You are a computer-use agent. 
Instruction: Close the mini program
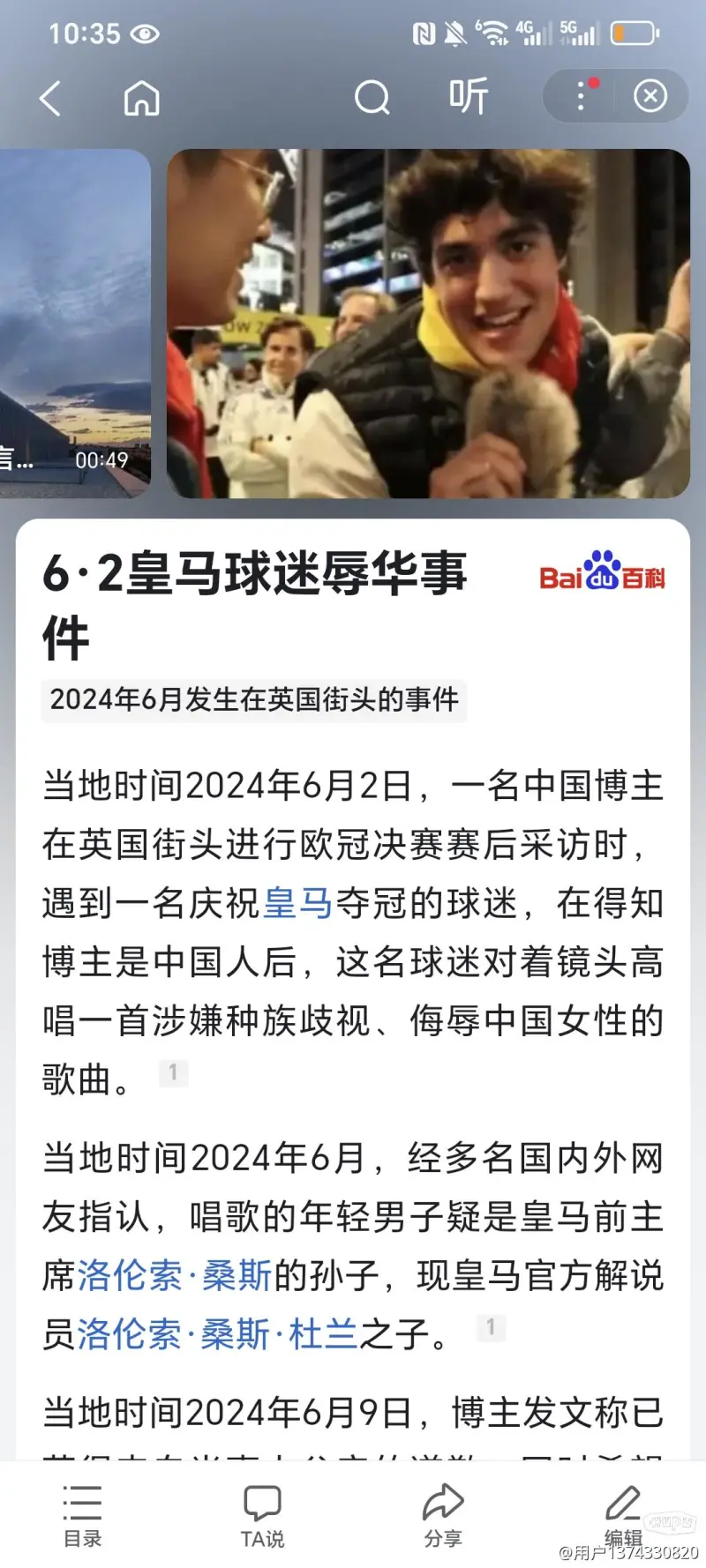pos(650,96)
